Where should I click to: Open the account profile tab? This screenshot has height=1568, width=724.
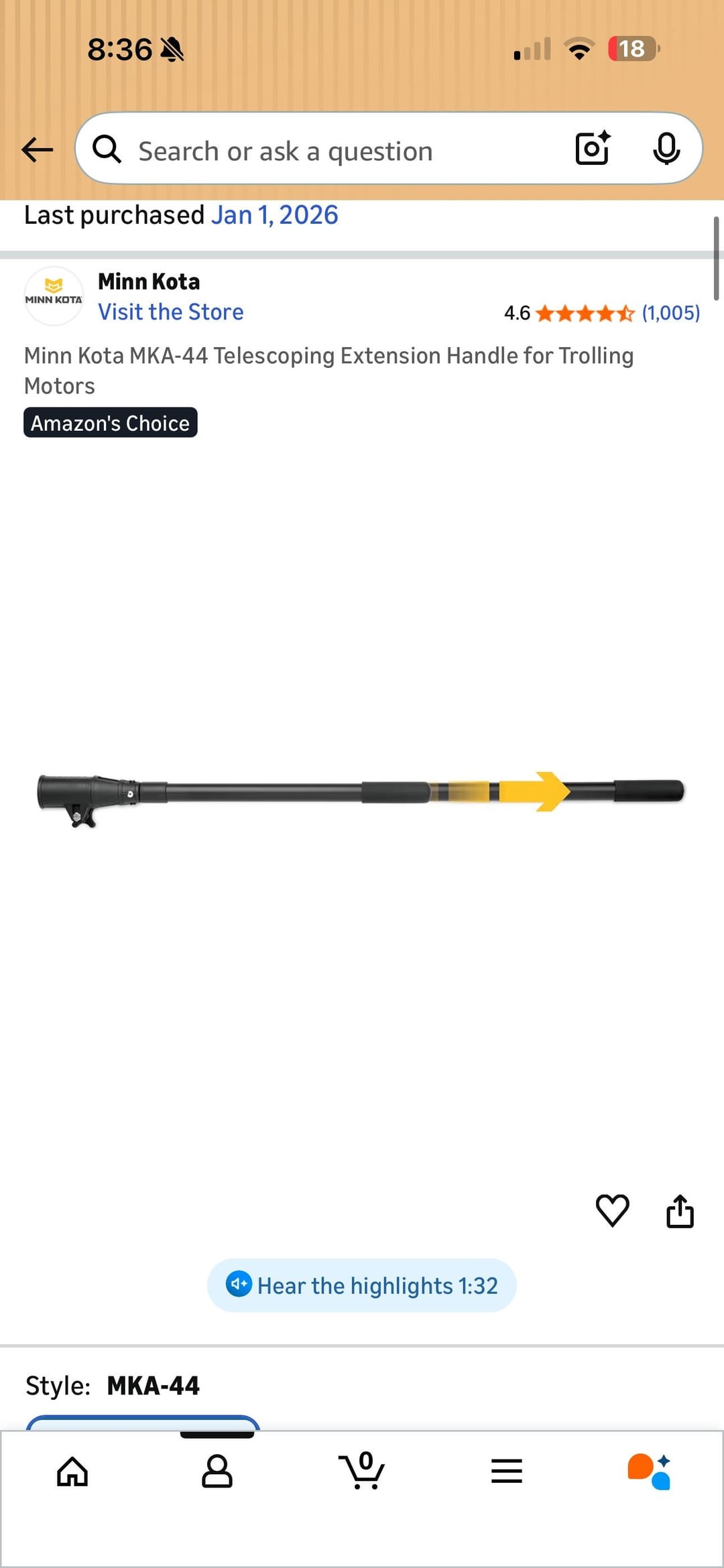click(x=217, y=1472)
